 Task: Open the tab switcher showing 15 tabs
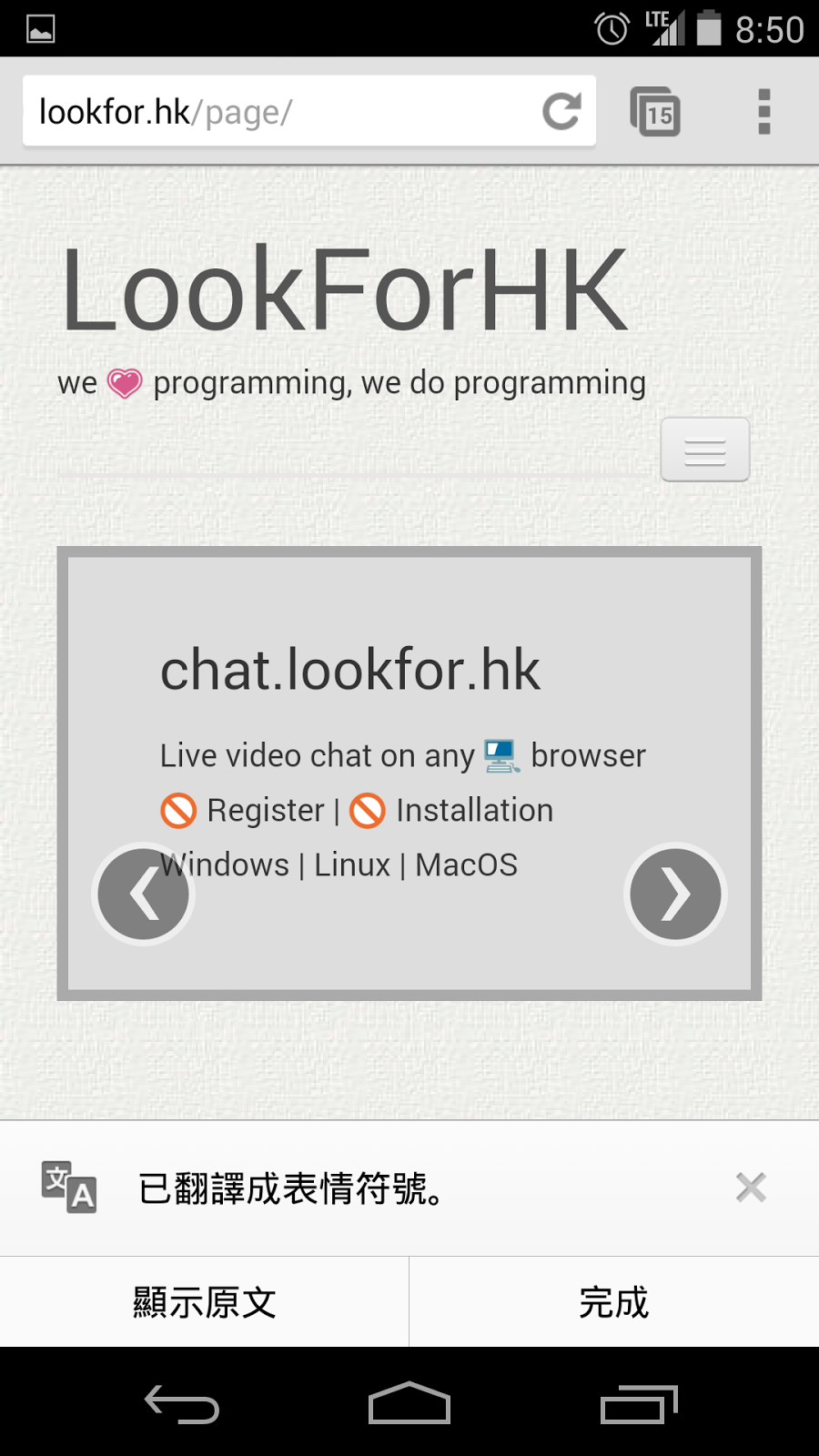(655, 112)
